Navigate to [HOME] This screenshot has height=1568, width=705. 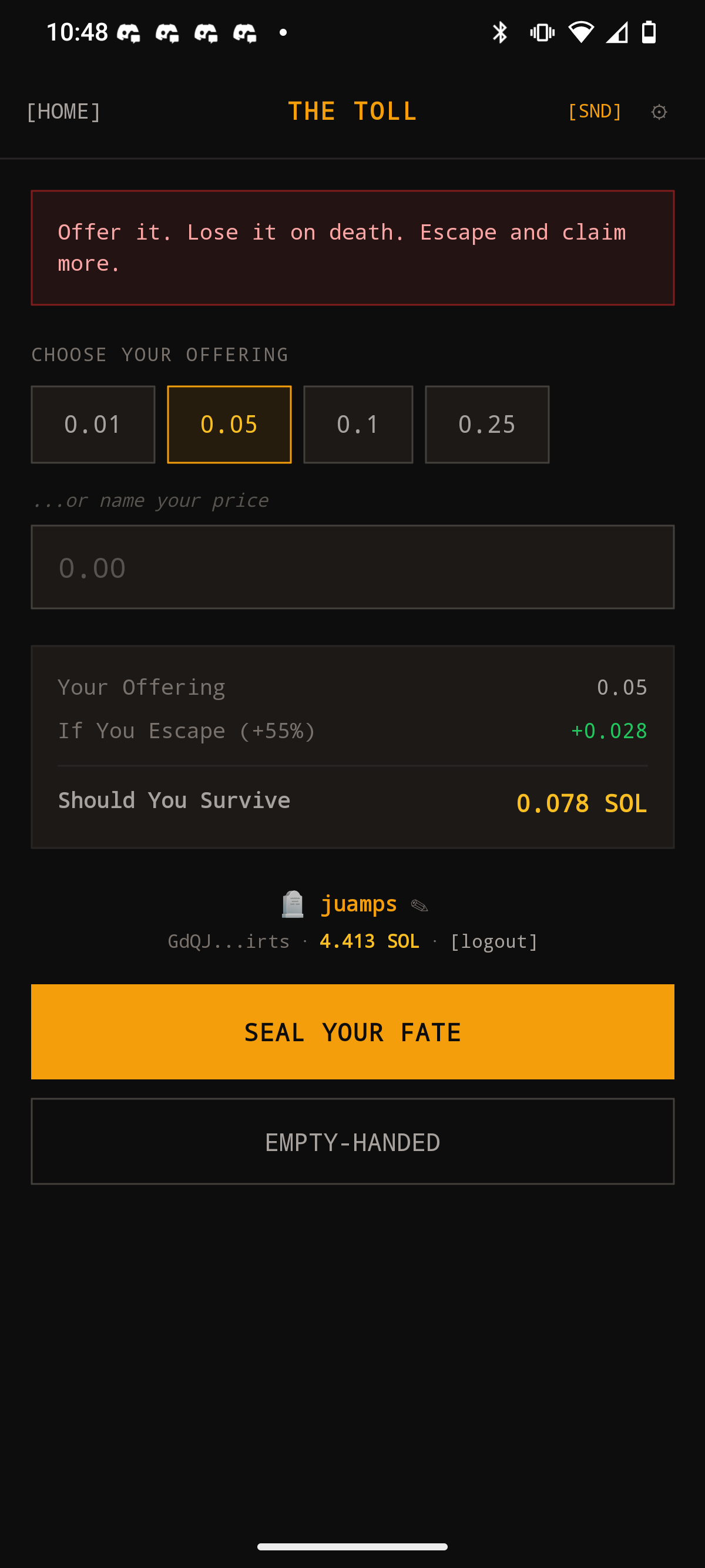(63, 112)
